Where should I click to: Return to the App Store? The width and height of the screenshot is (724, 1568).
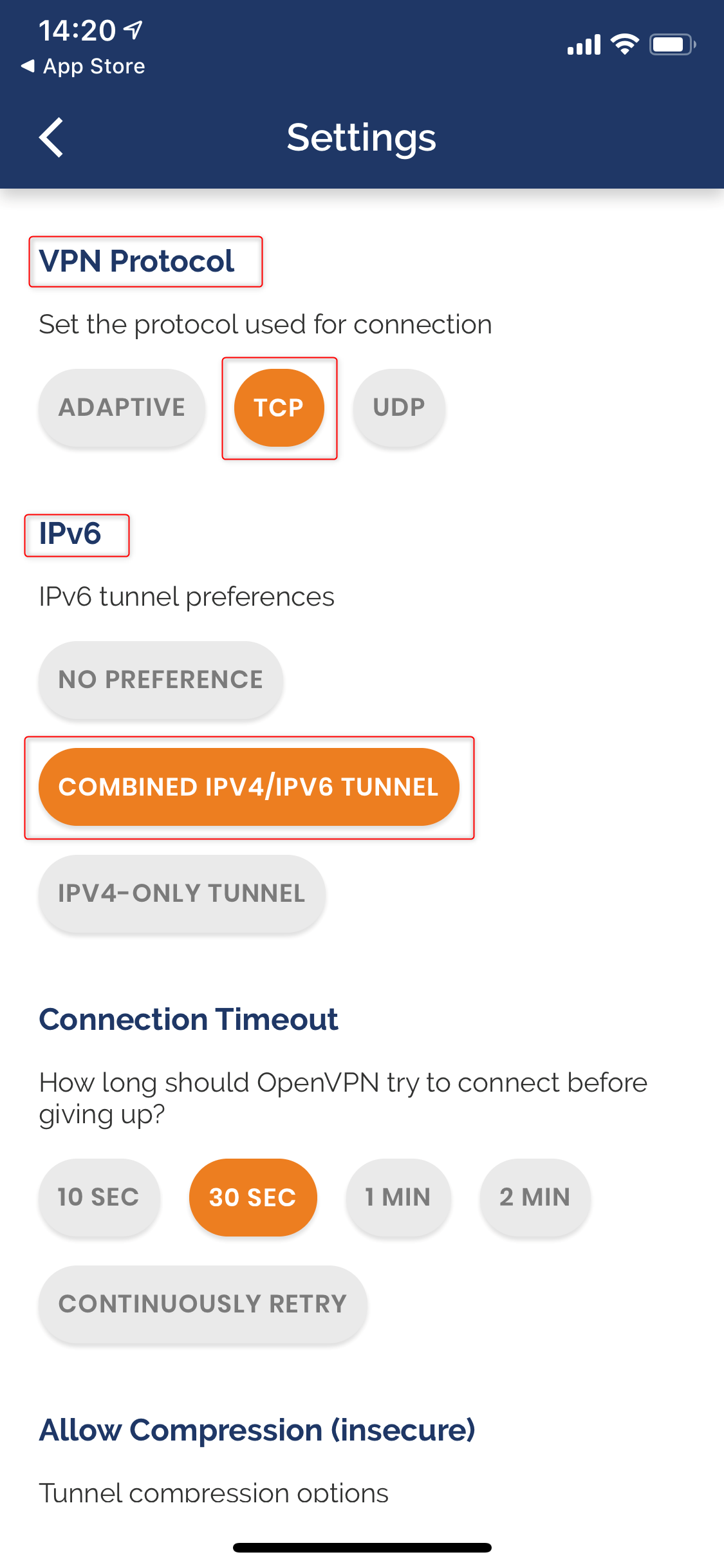tap(84, 66)
